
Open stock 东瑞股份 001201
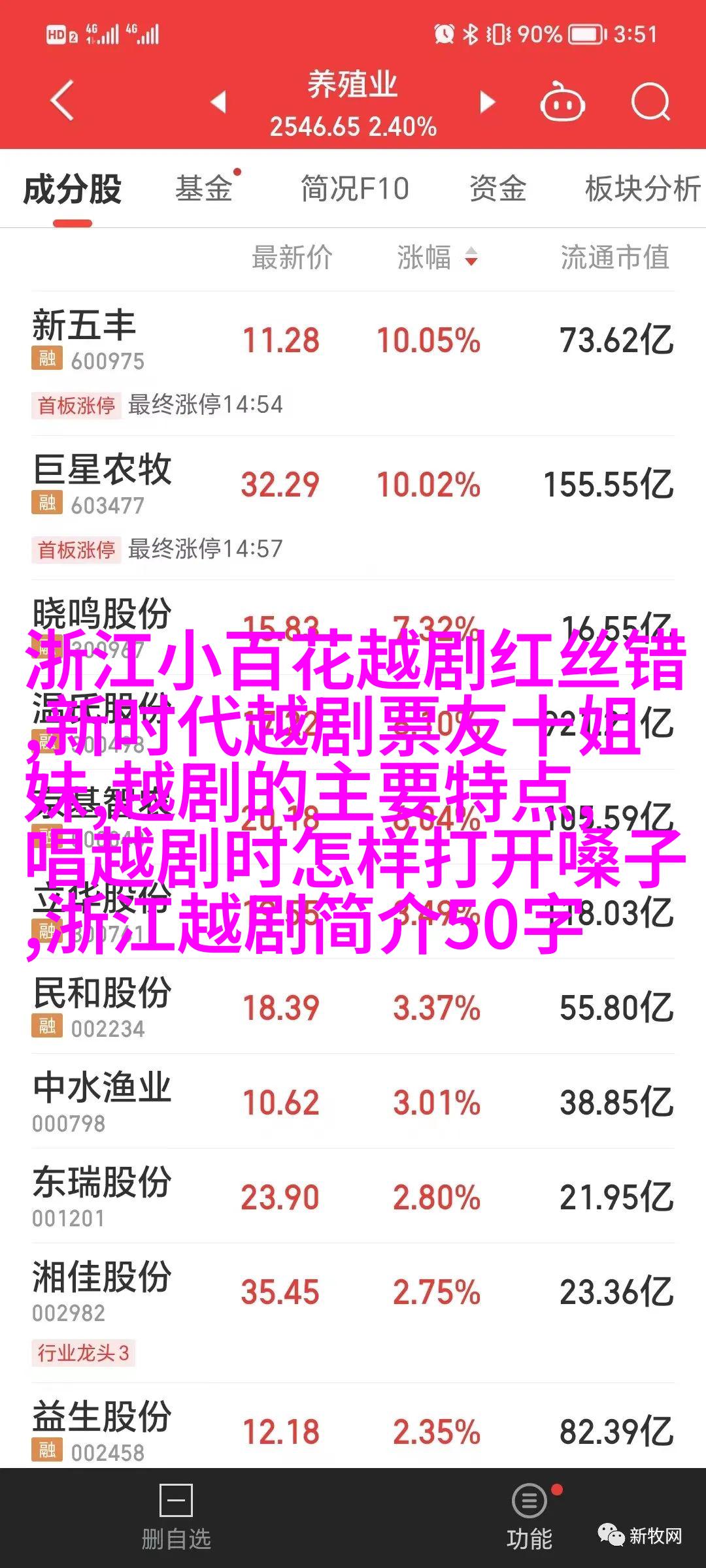353,1196
